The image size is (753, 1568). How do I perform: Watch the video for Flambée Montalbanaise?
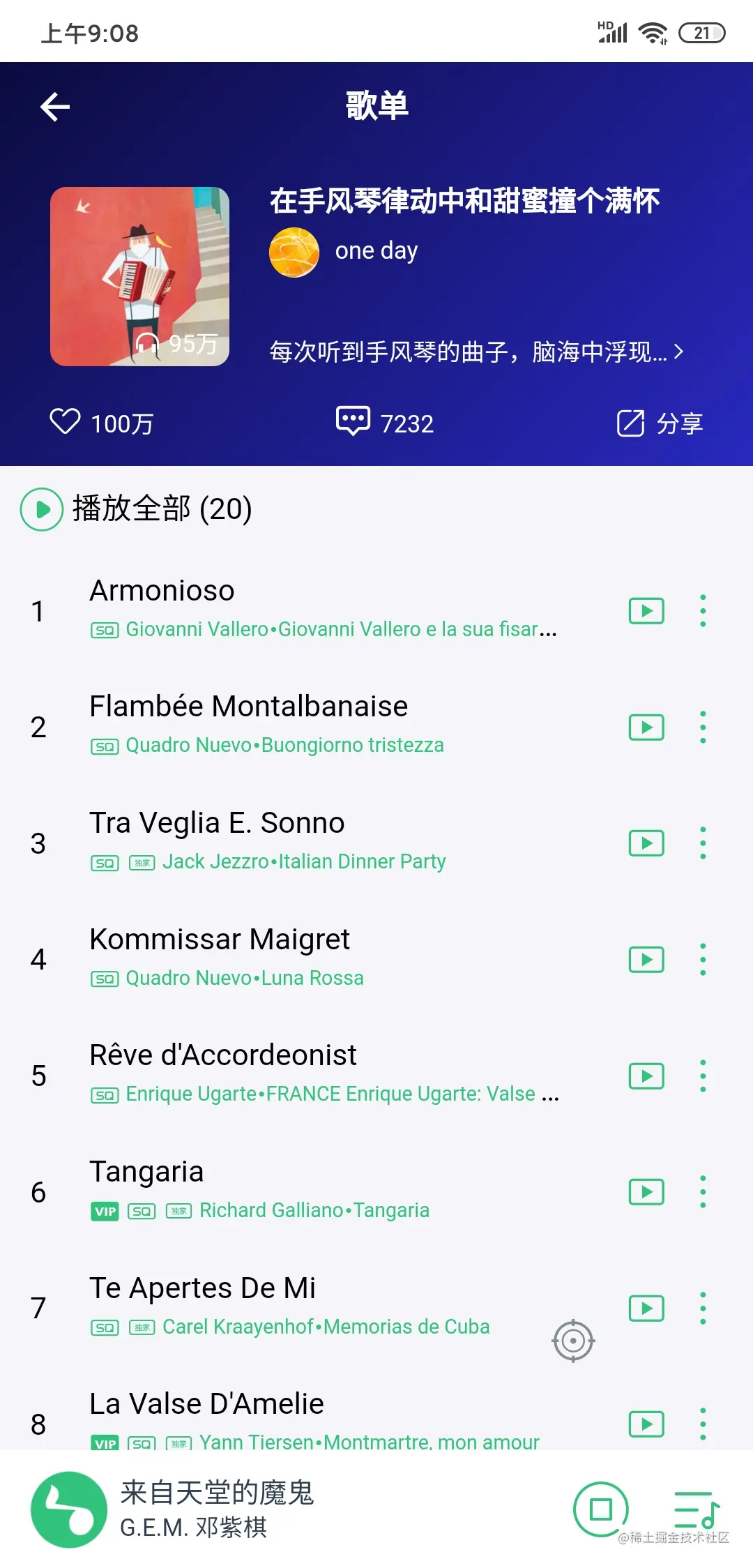(x=646, y=728)
